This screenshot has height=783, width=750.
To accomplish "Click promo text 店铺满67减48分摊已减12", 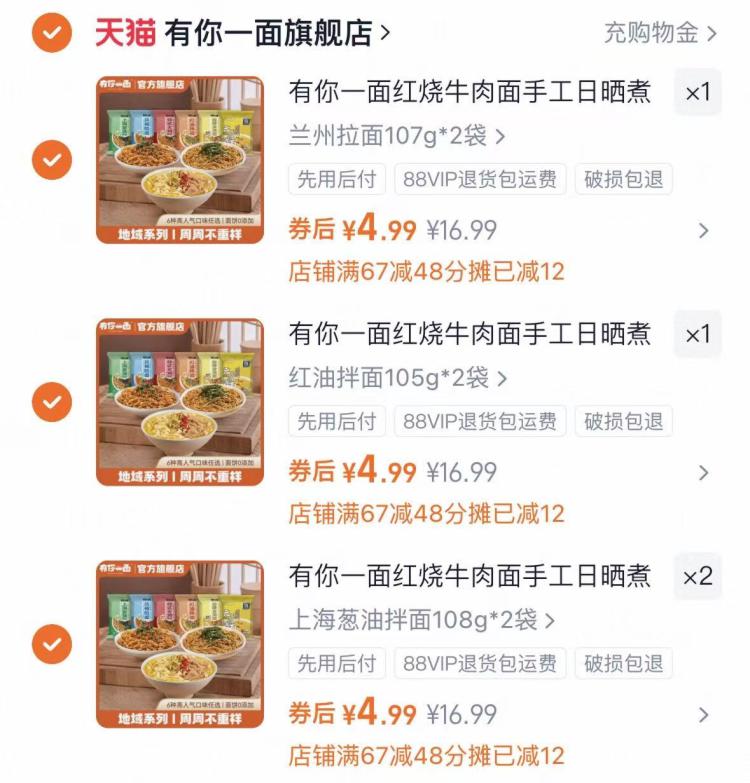I will [426, 271].
